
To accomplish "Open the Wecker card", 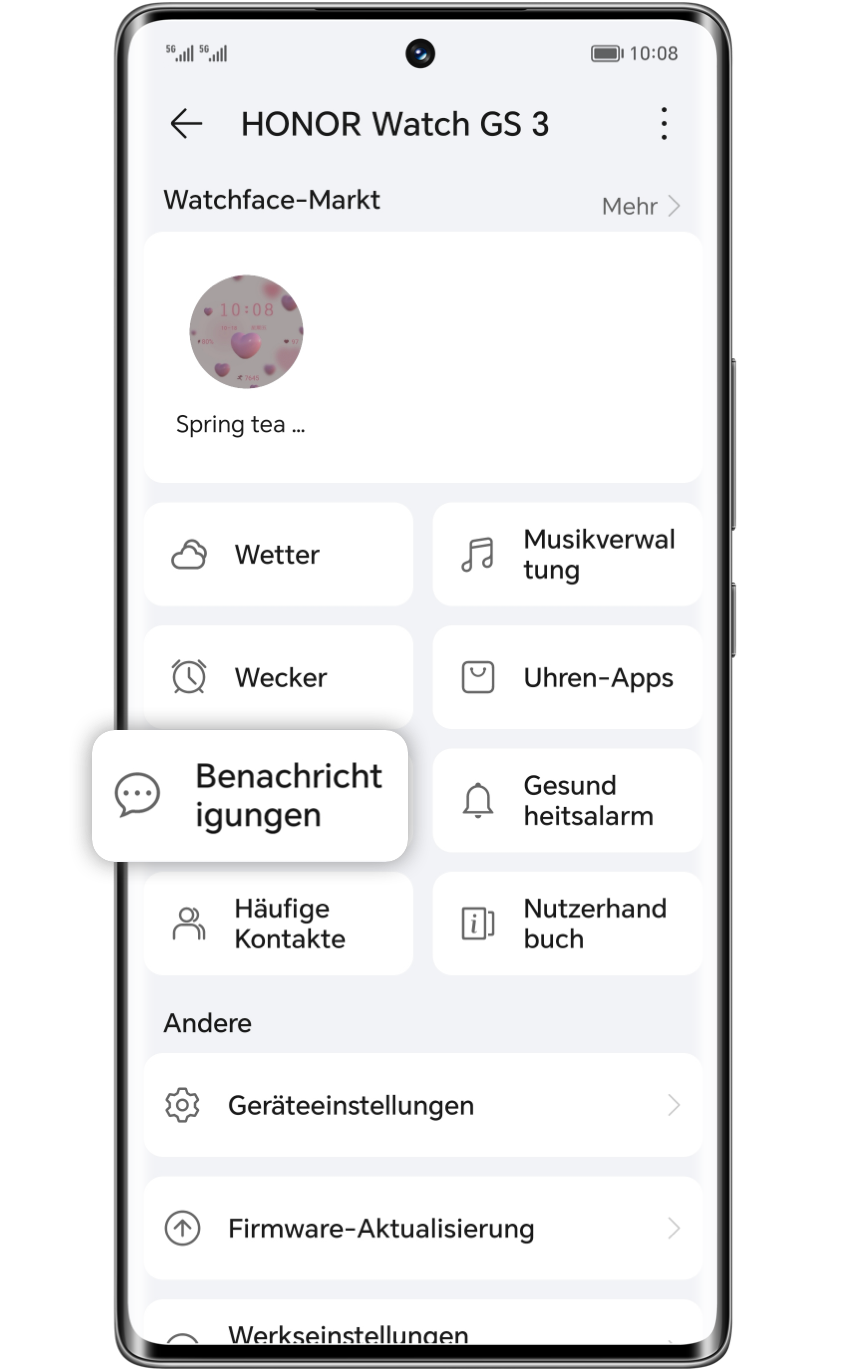I will coord(278,678).
